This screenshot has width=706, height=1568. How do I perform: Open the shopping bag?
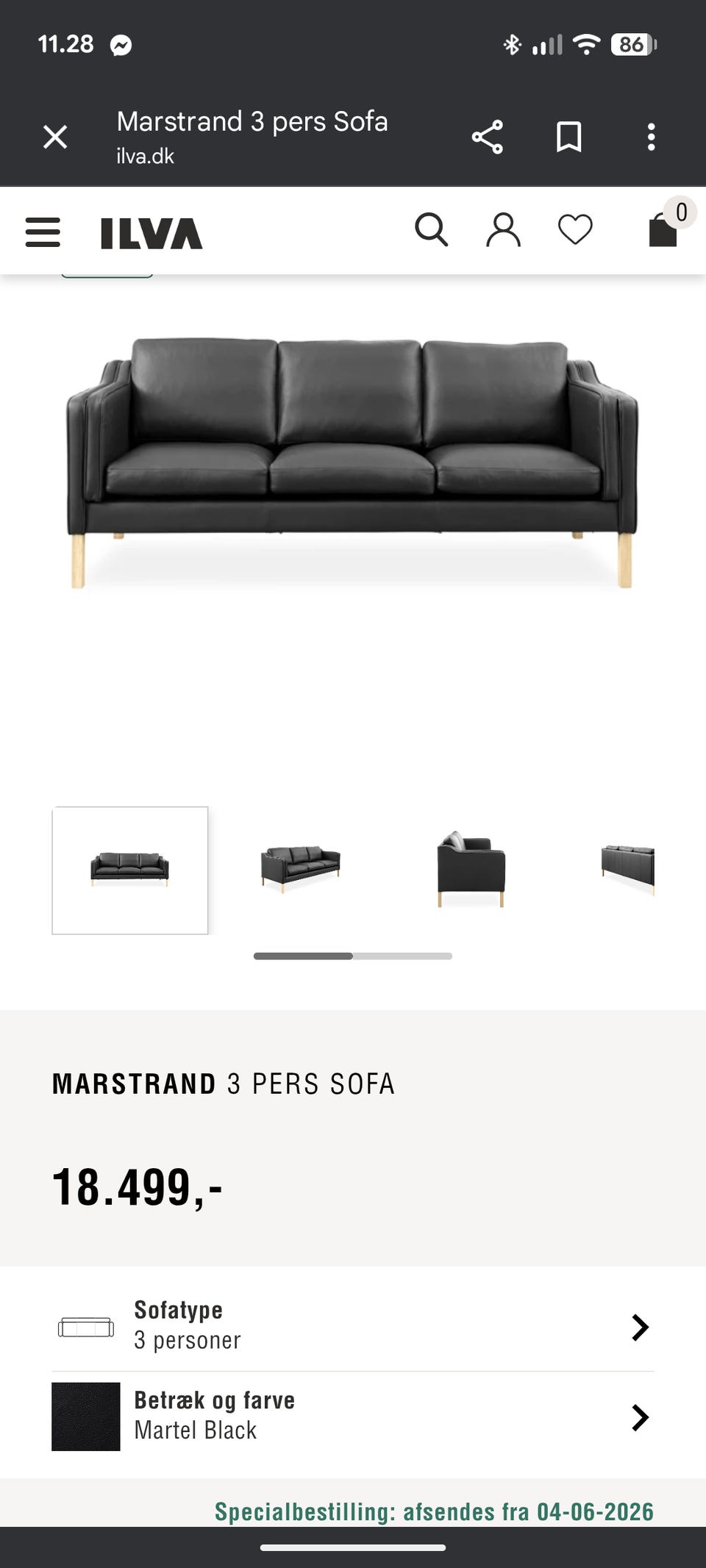click(x=663, y=230)
